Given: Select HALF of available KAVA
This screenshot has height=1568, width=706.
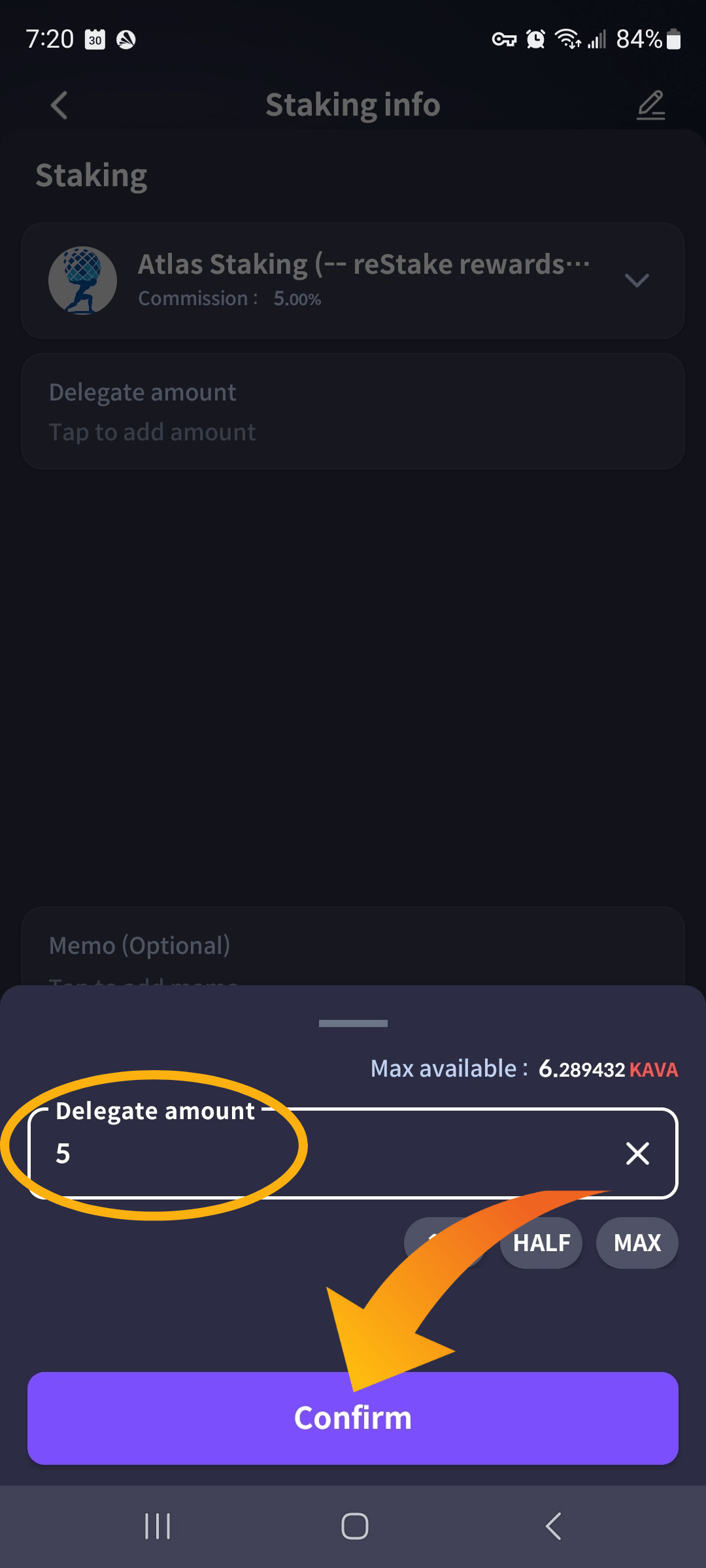Looking at the screenshot, I should [x=541, y=1243].
